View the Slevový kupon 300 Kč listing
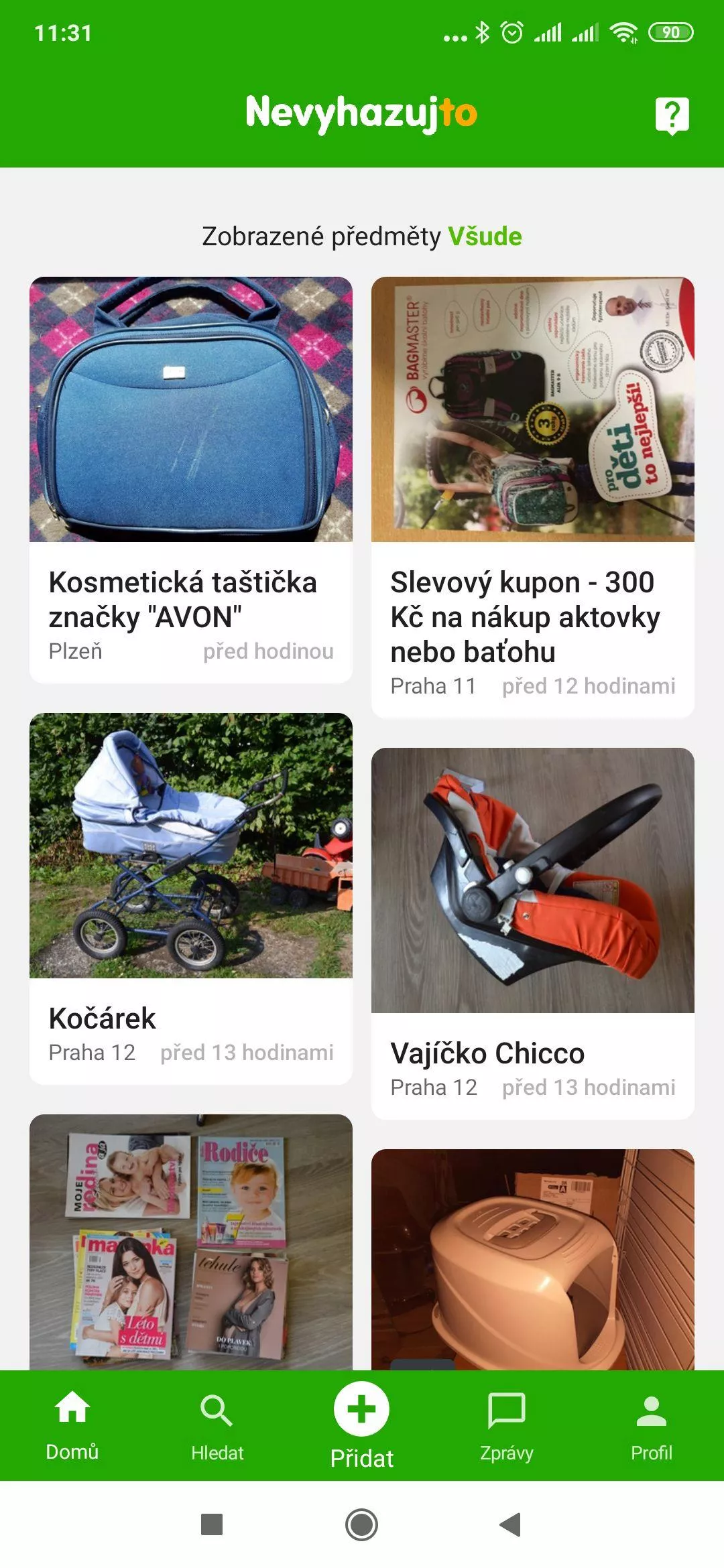The image size is (724, 1568). click(533, 497)
